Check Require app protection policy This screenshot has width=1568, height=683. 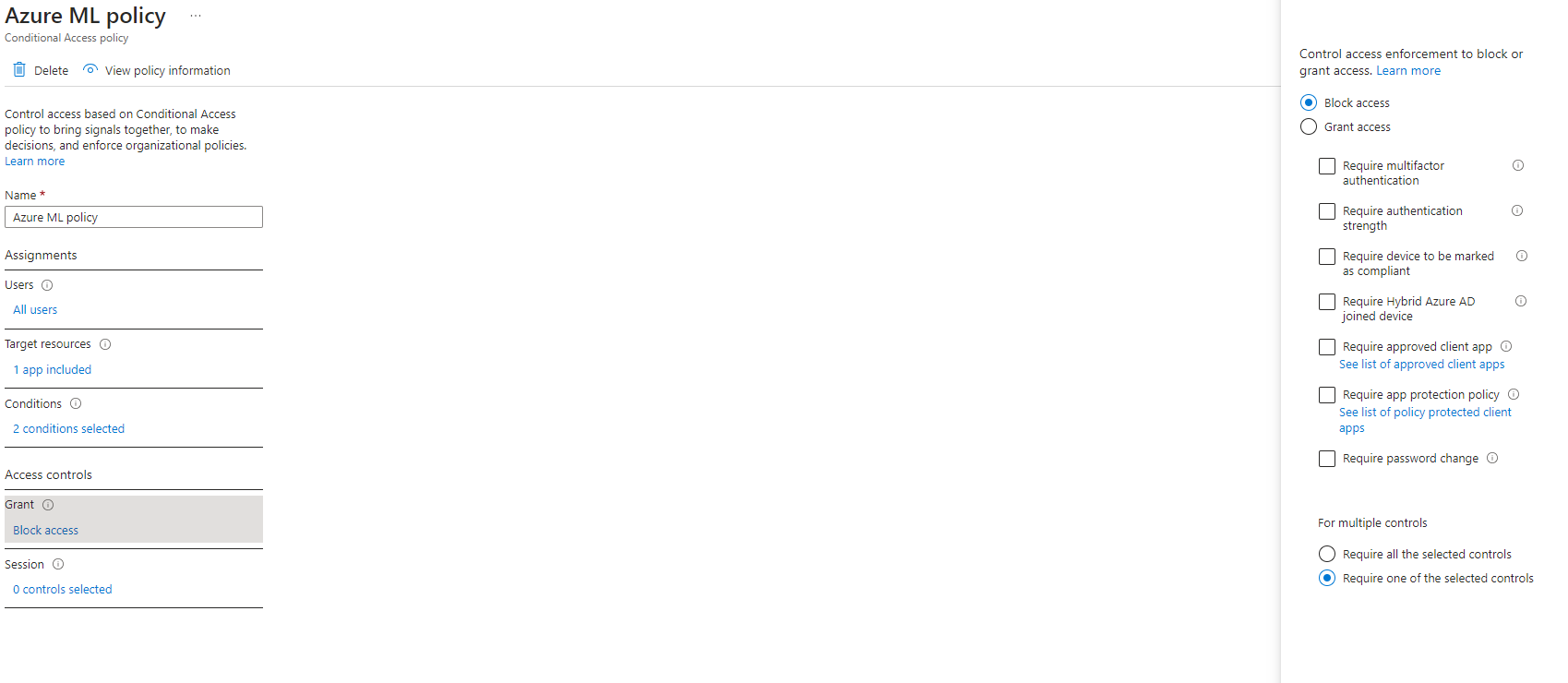click(x=1327, y=395)
